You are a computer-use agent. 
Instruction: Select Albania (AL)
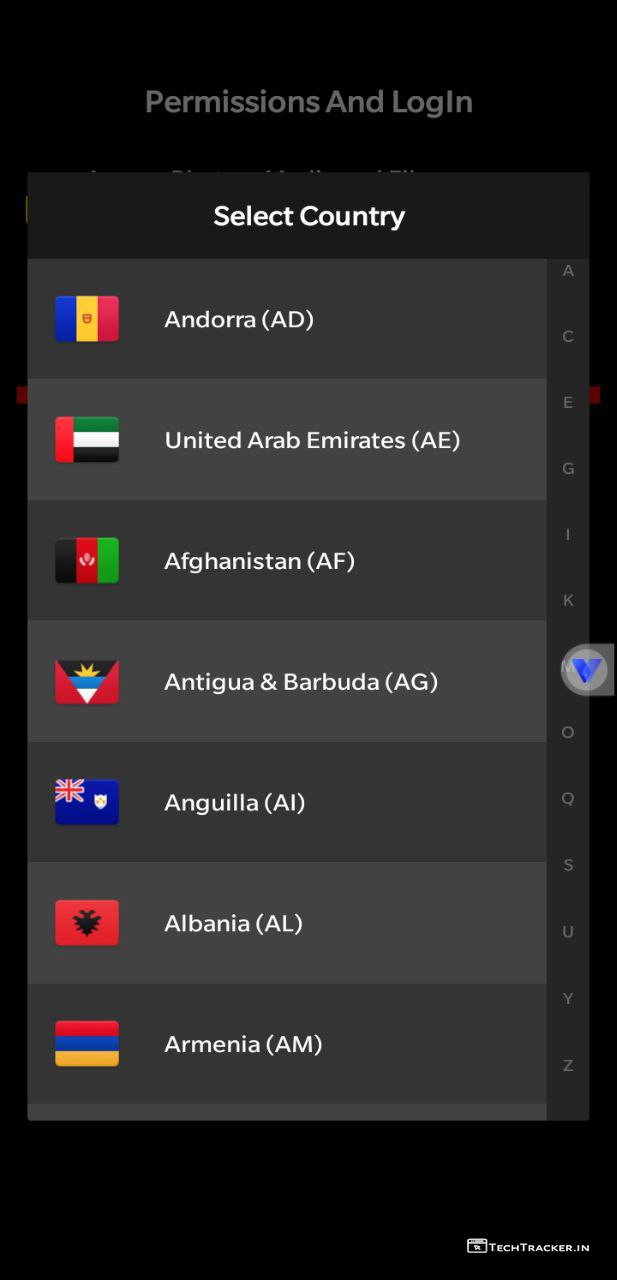point(286,923)
